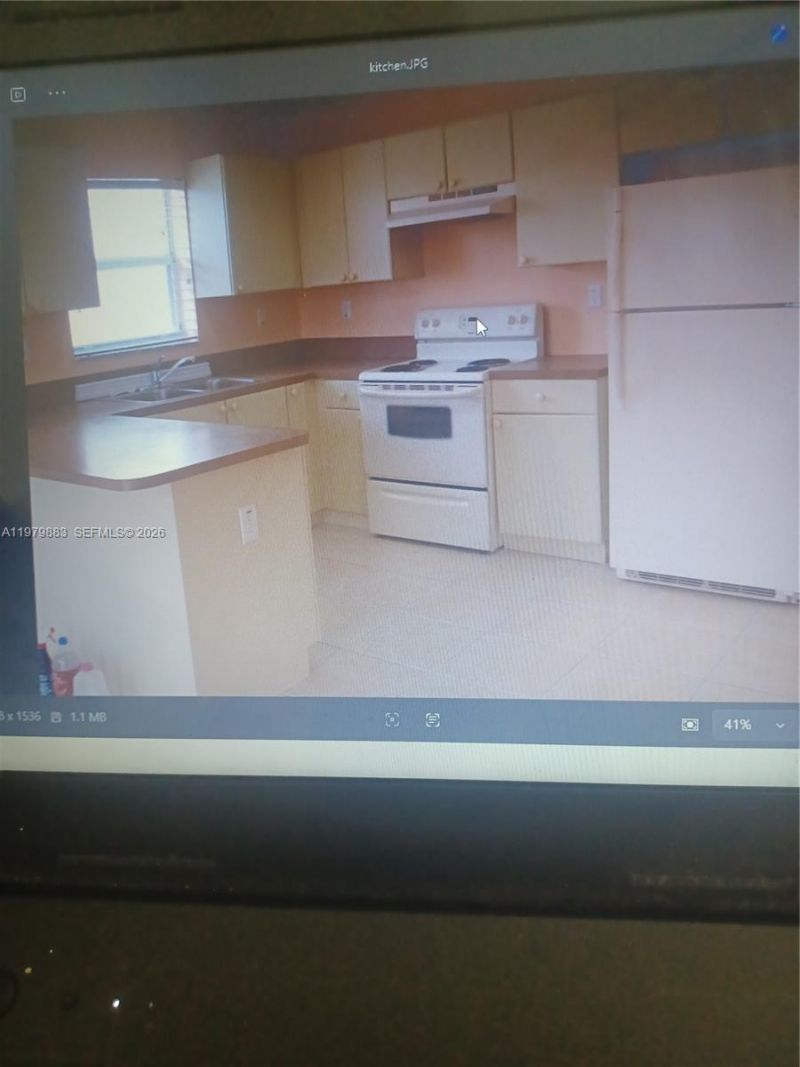Click the save icon beside the file size
800x1067 pixels.
coord(53,718)
